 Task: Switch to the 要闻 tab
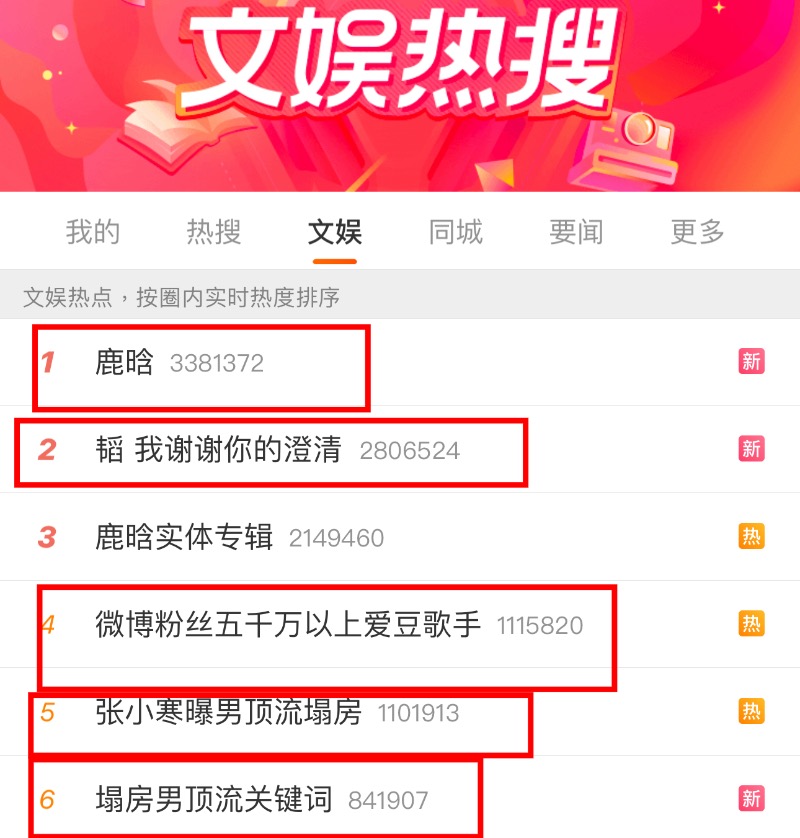click(577, 232)
